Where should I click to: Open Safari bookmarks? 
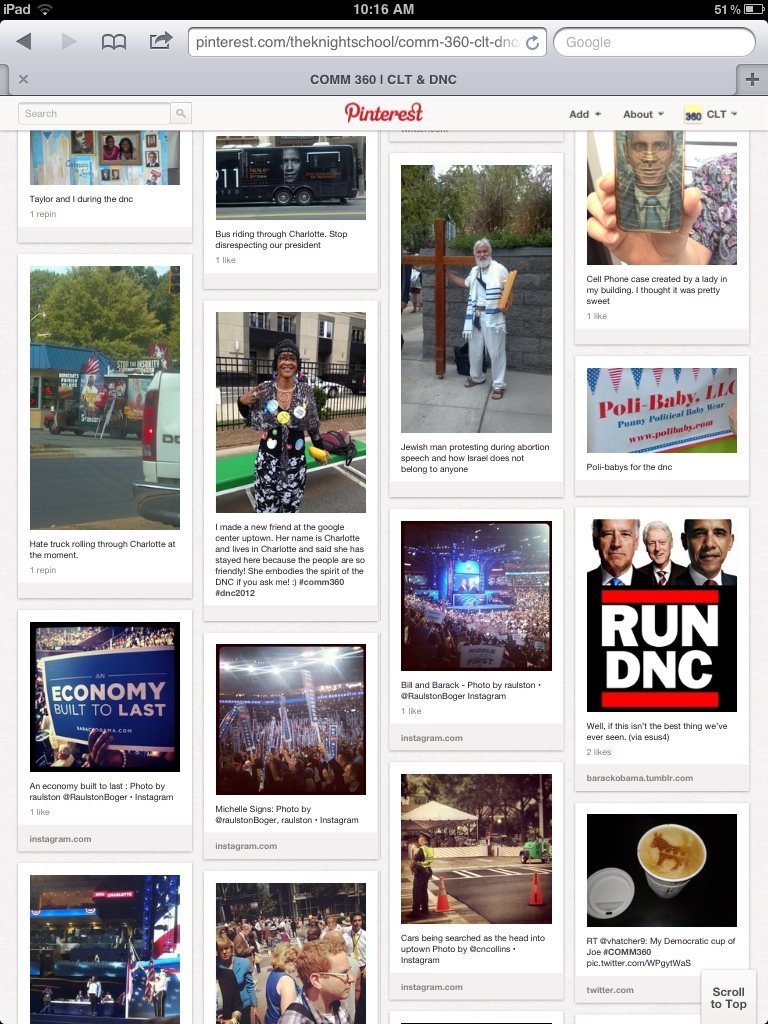pos(114,42)
